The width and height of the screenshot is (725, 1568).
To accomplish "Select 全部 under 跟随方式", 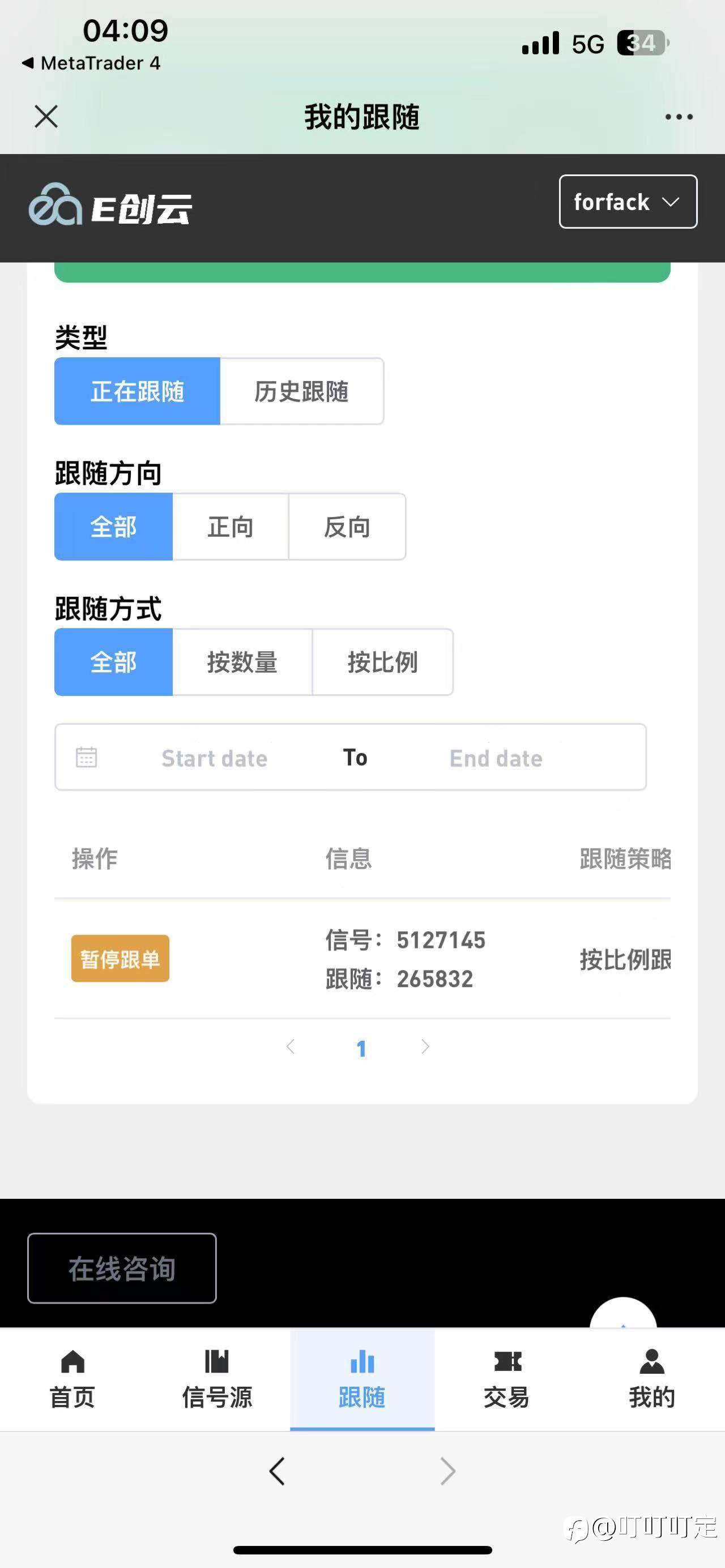I will point(114,661).
